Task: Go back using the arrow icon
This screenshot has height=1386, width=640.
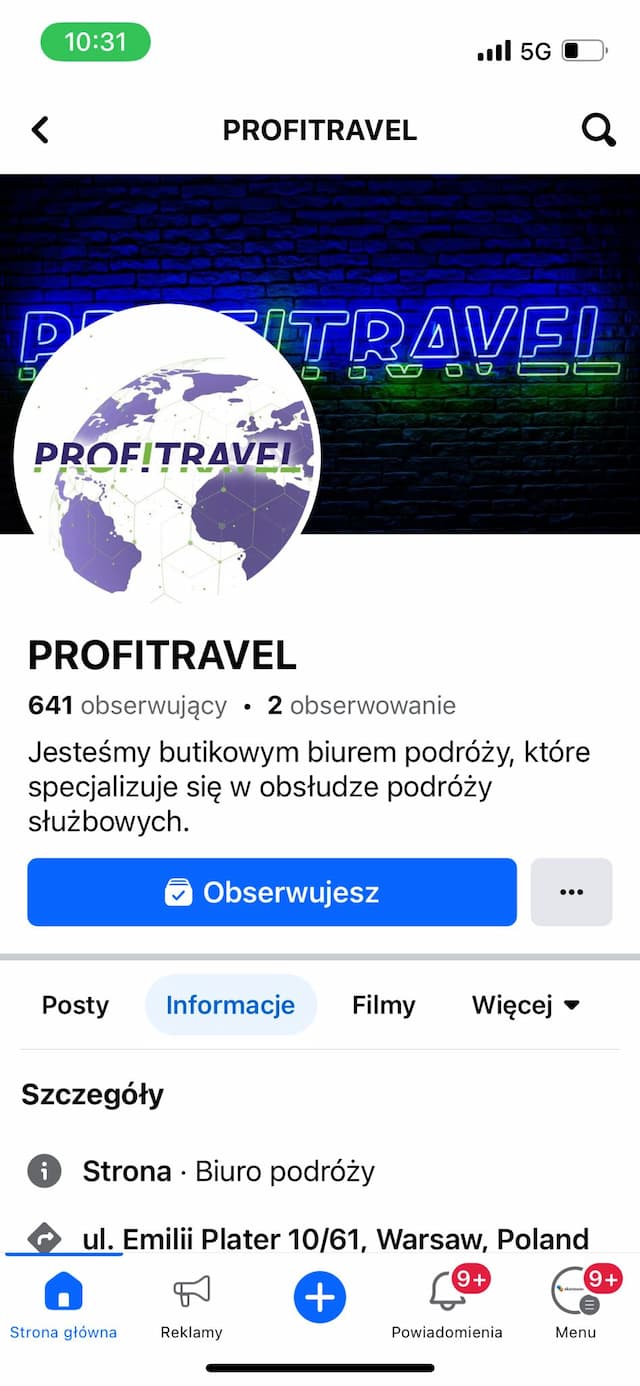Action: [40, 130]
